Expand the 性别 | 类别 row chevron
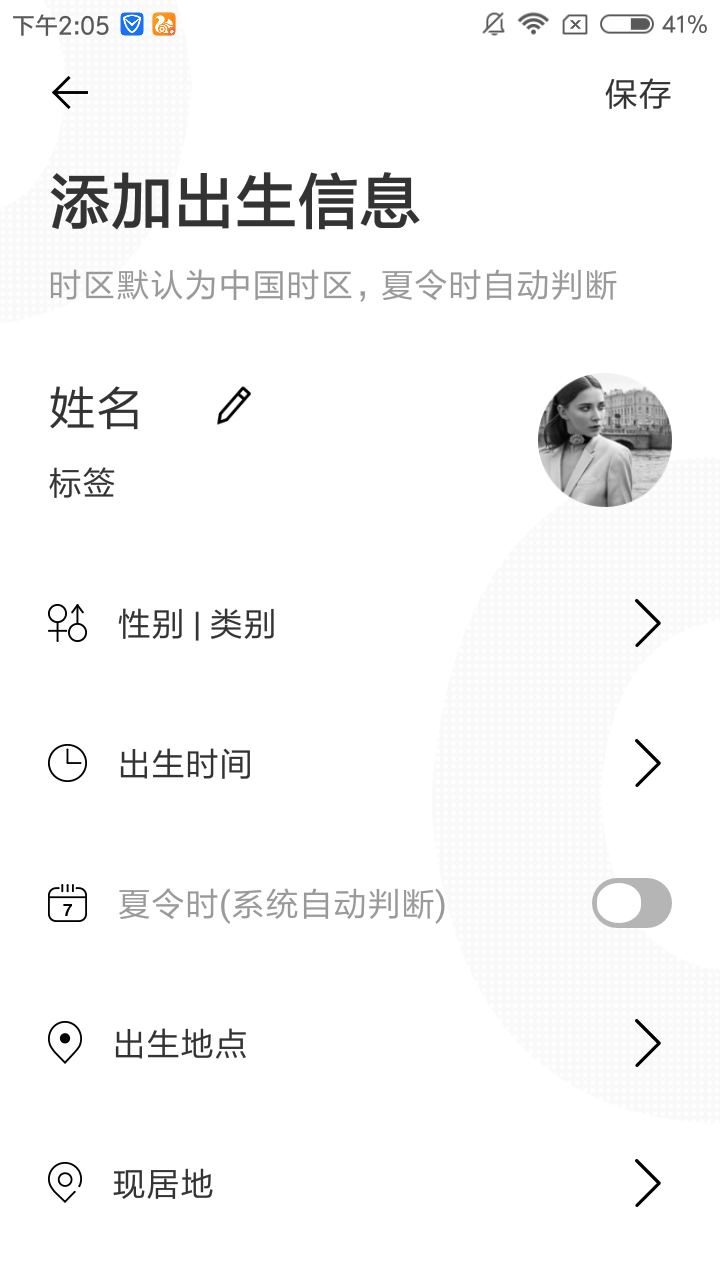The height and width of the screenshot is (1280, 720). pyautogui.click(x=648, y=623)
